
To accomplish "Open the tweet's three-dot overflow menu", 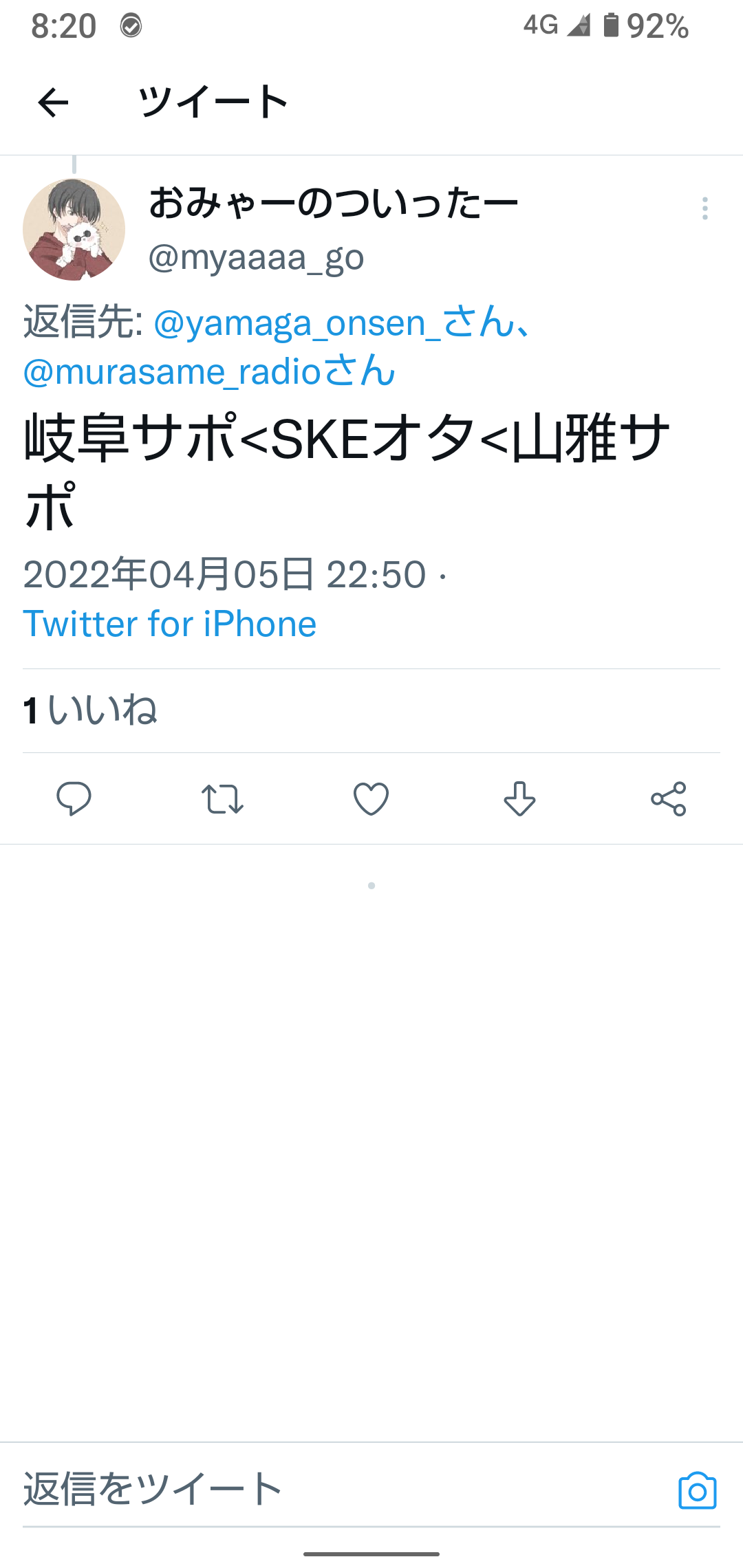I will pos(704,208).
